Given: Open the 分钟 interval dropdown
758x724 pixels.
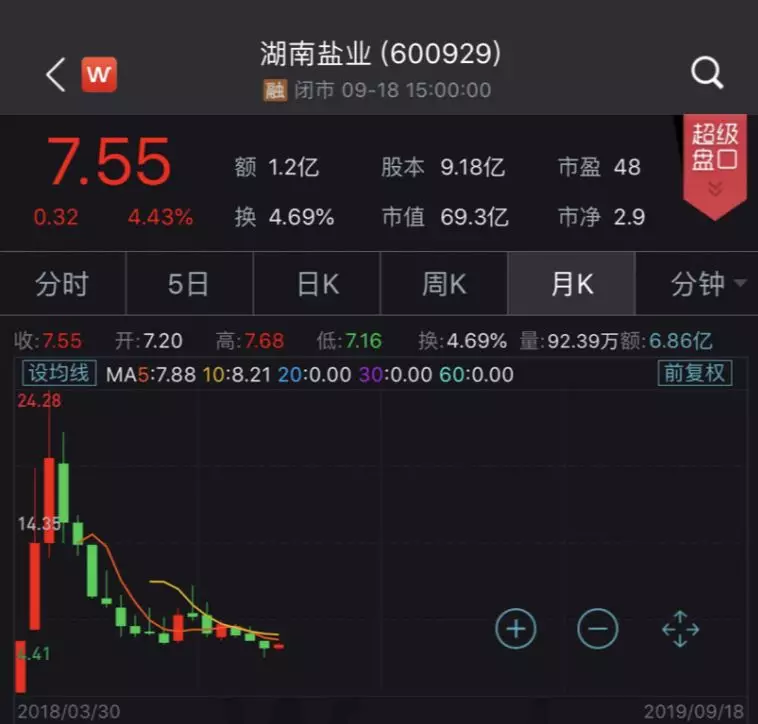Looking at the screenshot, I should [704, 285].
